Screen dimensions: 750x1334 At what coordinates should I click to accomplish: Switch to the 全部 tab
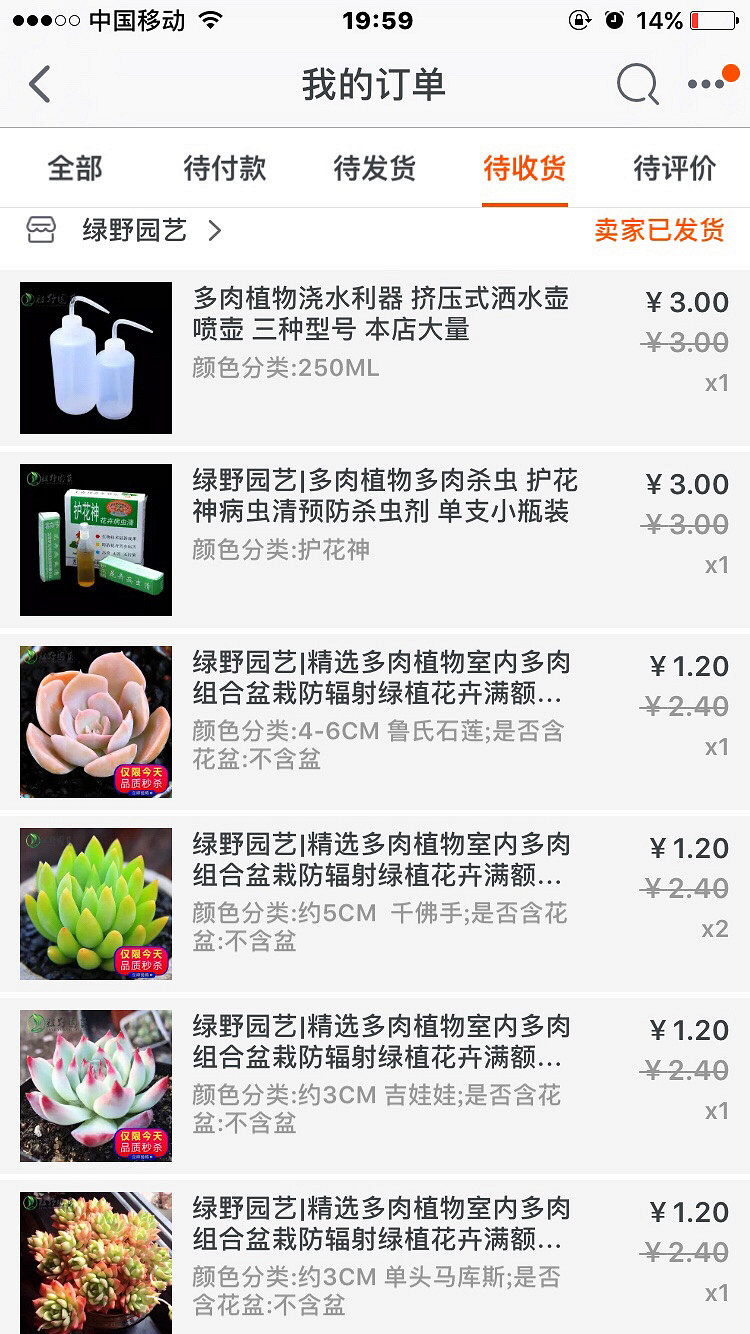point(75,168)
